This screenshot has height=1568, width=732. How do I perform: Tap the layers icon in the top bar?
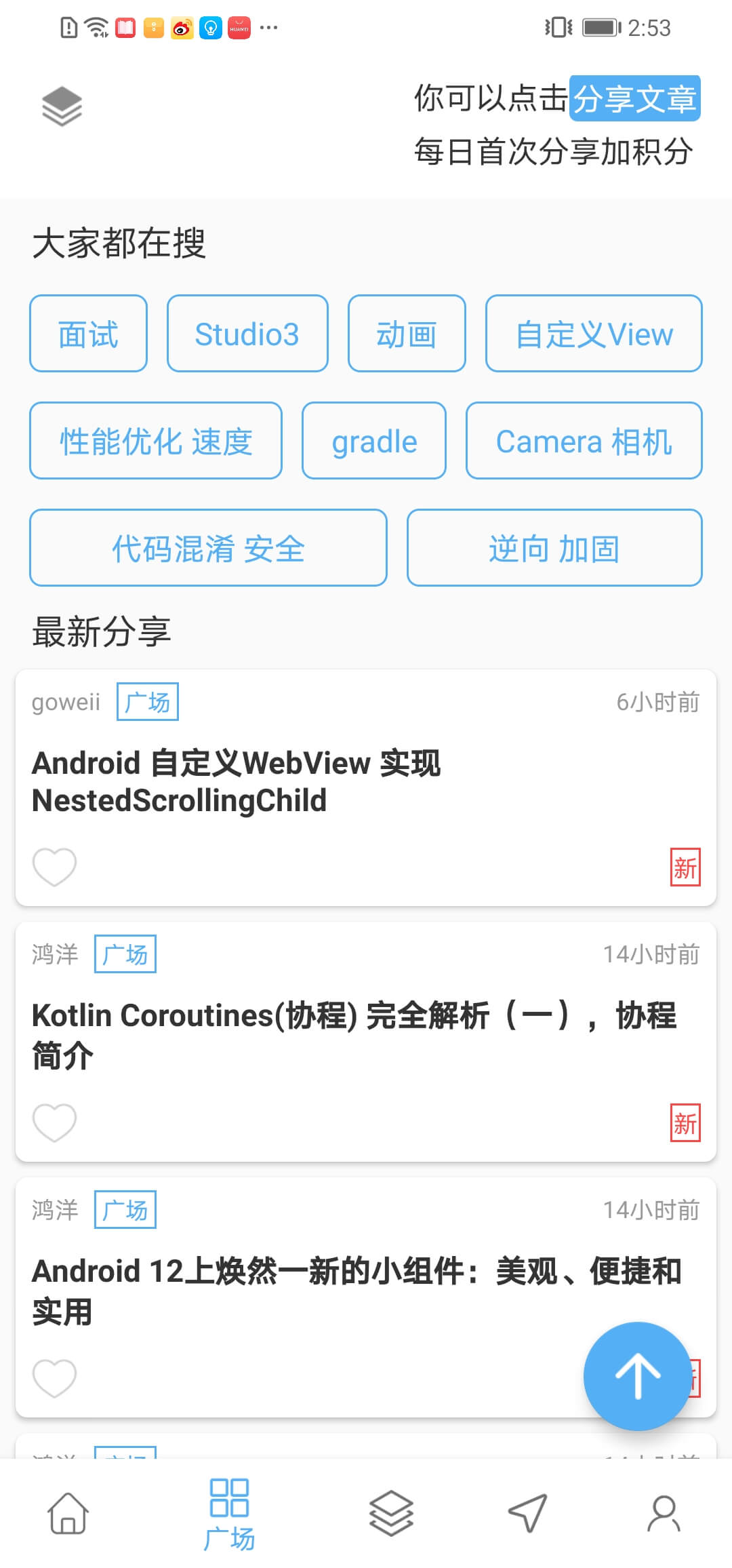point(62,106)
